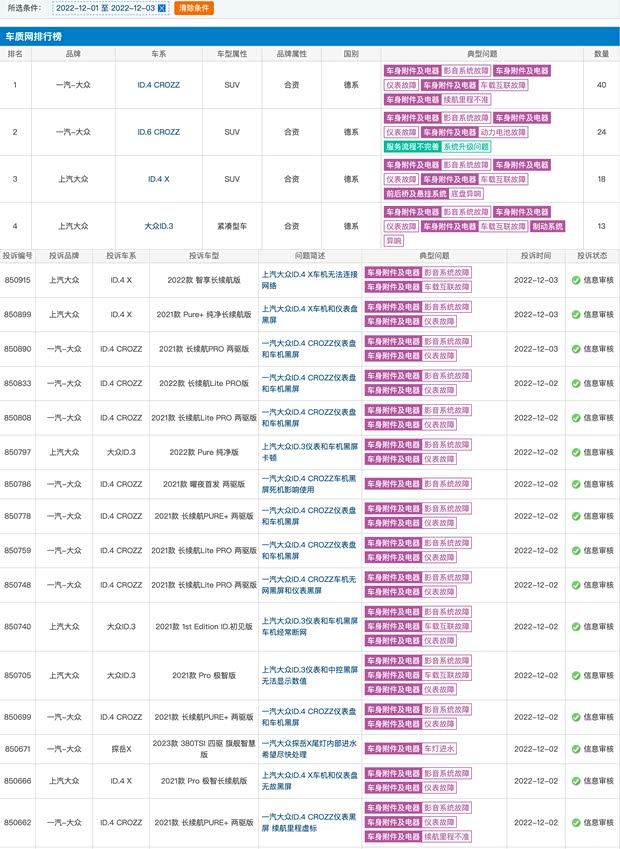View complaint 上汽大众ID.3仪表和车机黑屏卡顿

[308, 452]
